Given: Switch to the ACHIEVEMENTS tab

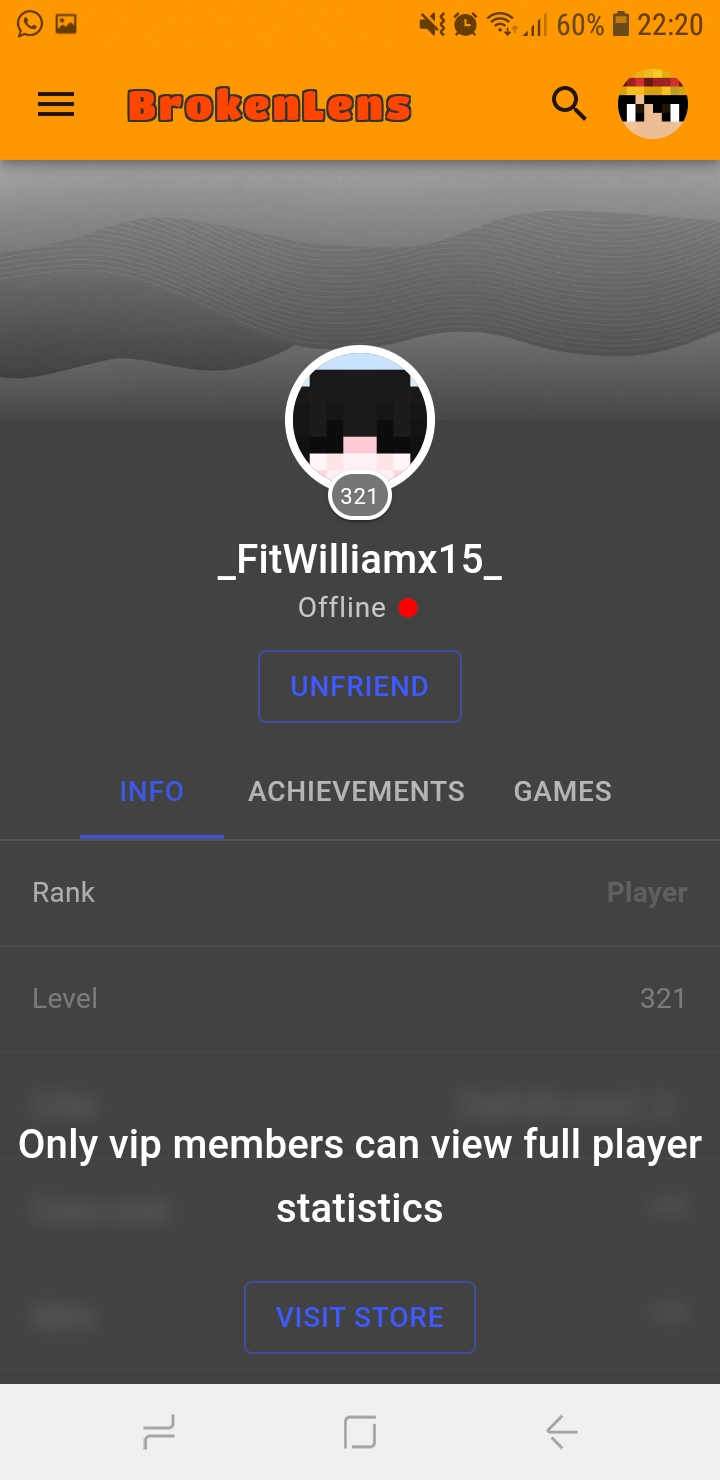Looking at the screenshot, I should pyautogui.click(x=356, y=791).
